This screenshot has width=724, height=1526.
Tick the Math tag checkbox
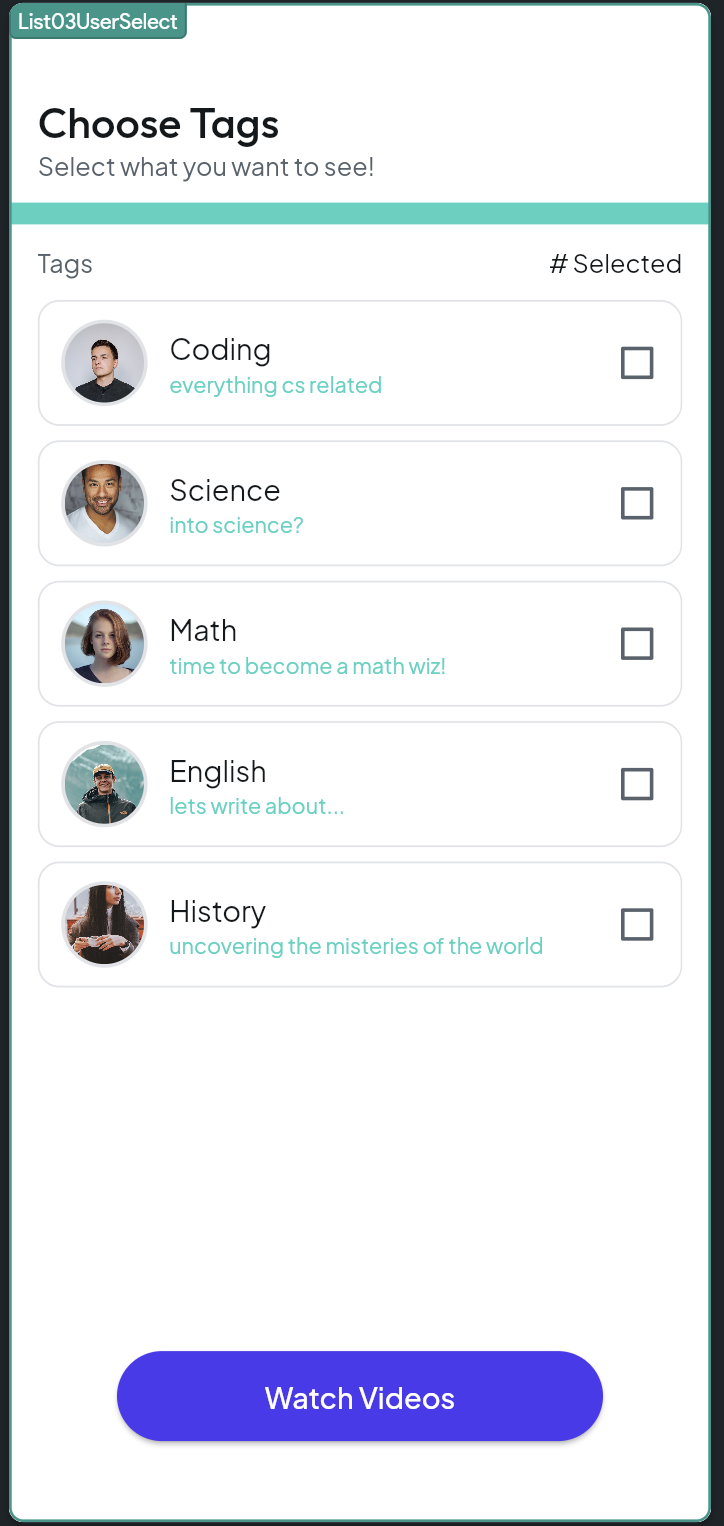pyautogui.click(x=637, y=644)
